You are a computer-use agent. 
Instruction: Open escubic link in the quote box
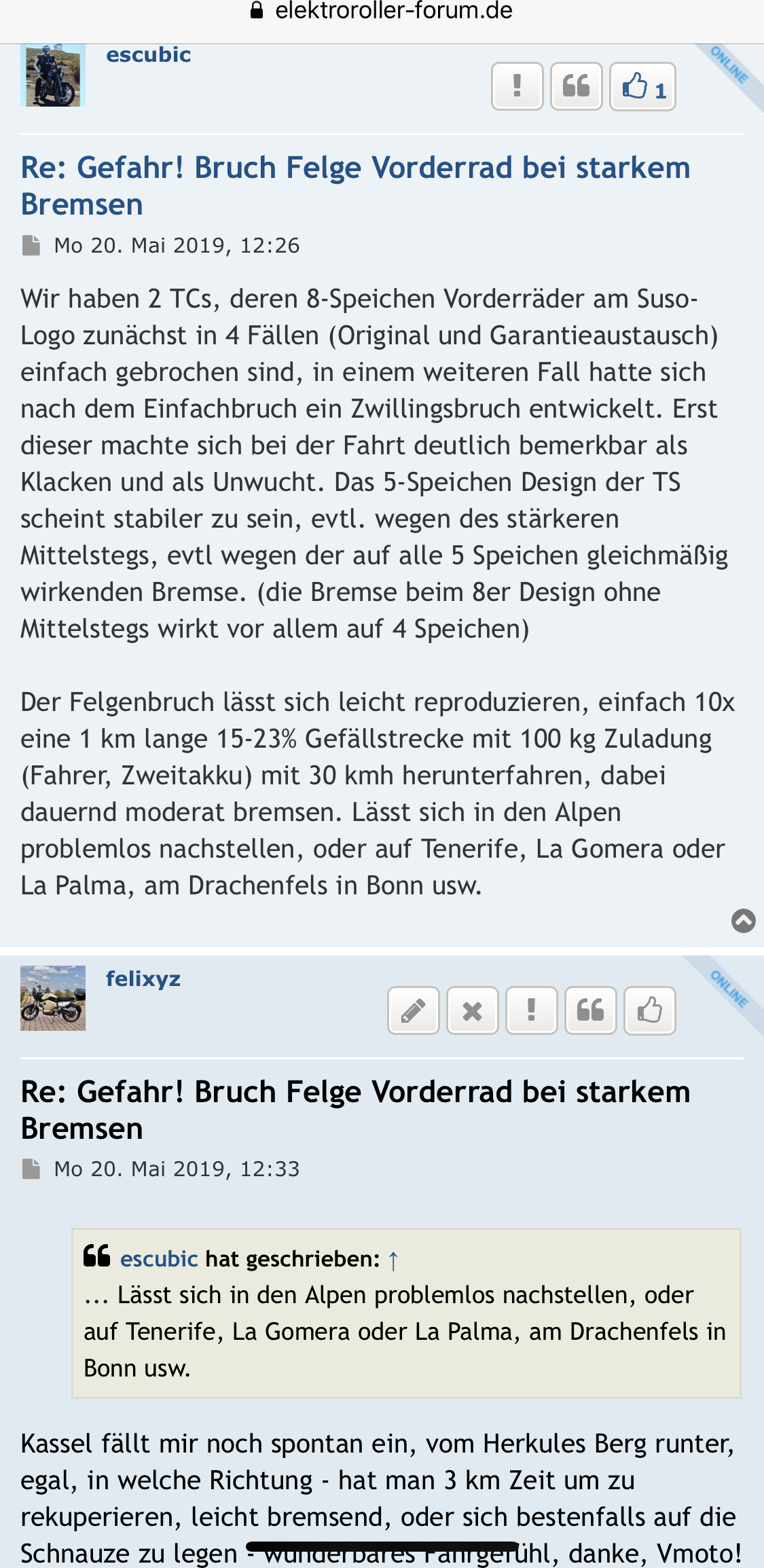click(x=159, y=1258)
